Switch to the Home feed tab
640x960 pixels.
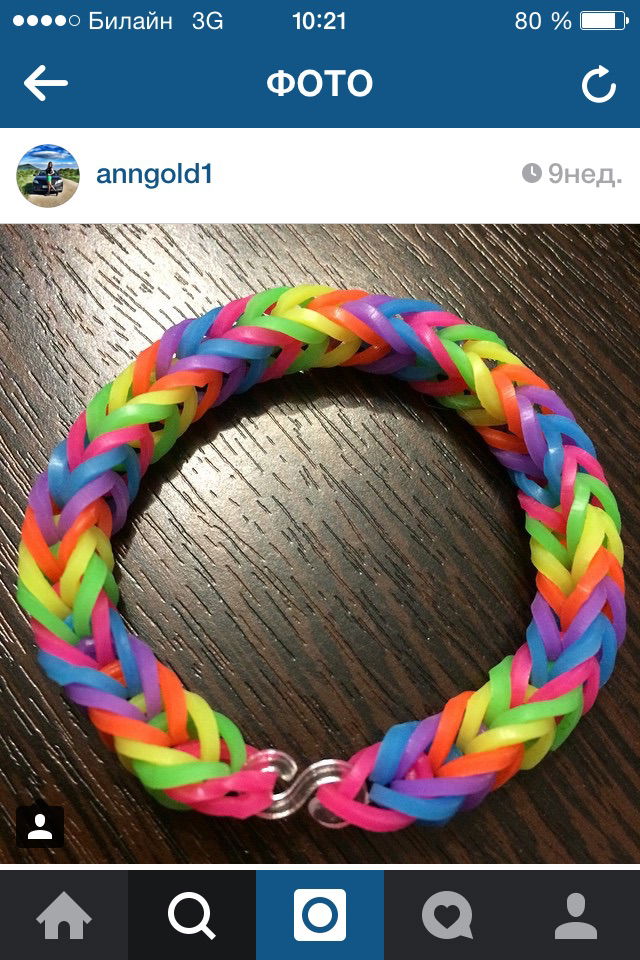(64, 915)
